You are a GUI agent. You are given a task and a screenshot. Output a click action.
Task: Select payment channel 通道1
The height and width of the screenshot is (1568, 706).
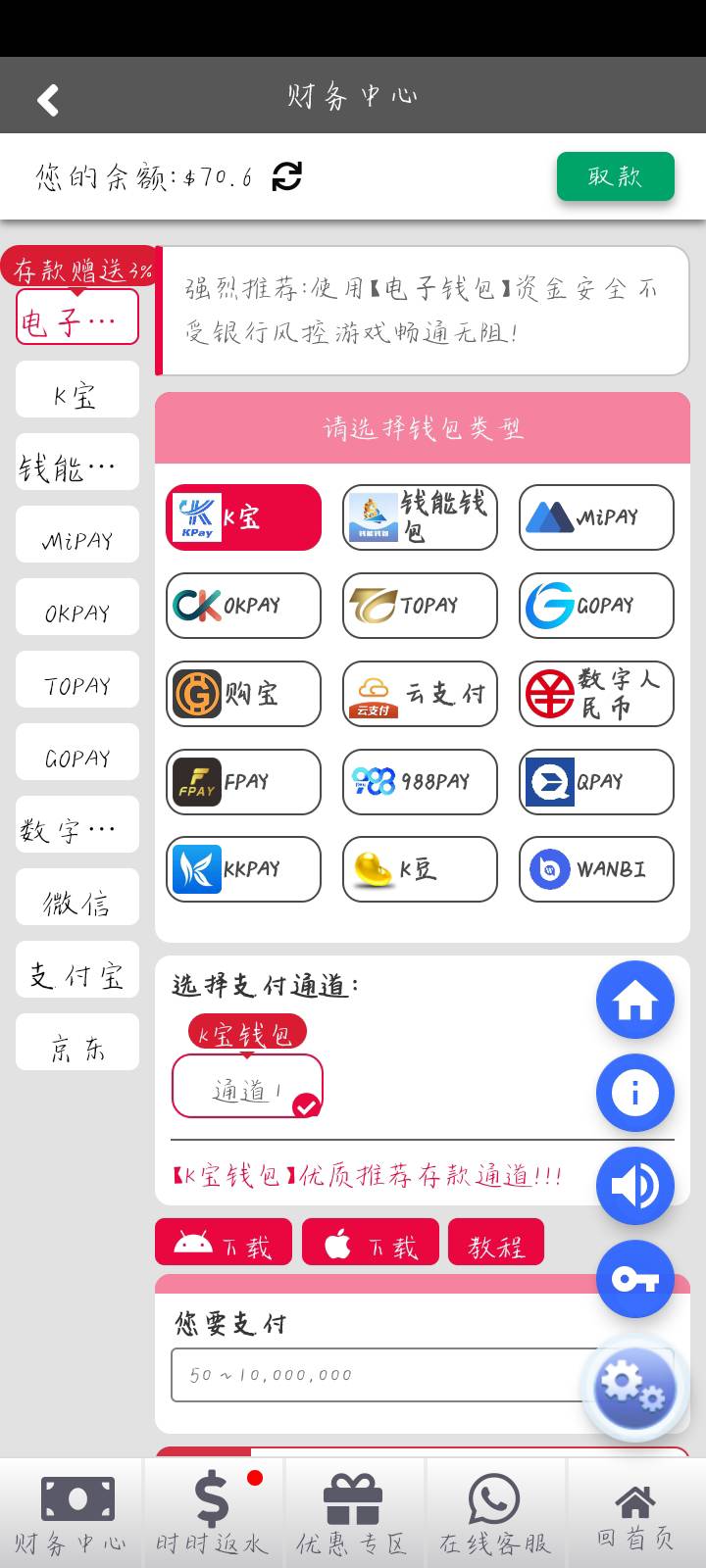pos(247,1086)
